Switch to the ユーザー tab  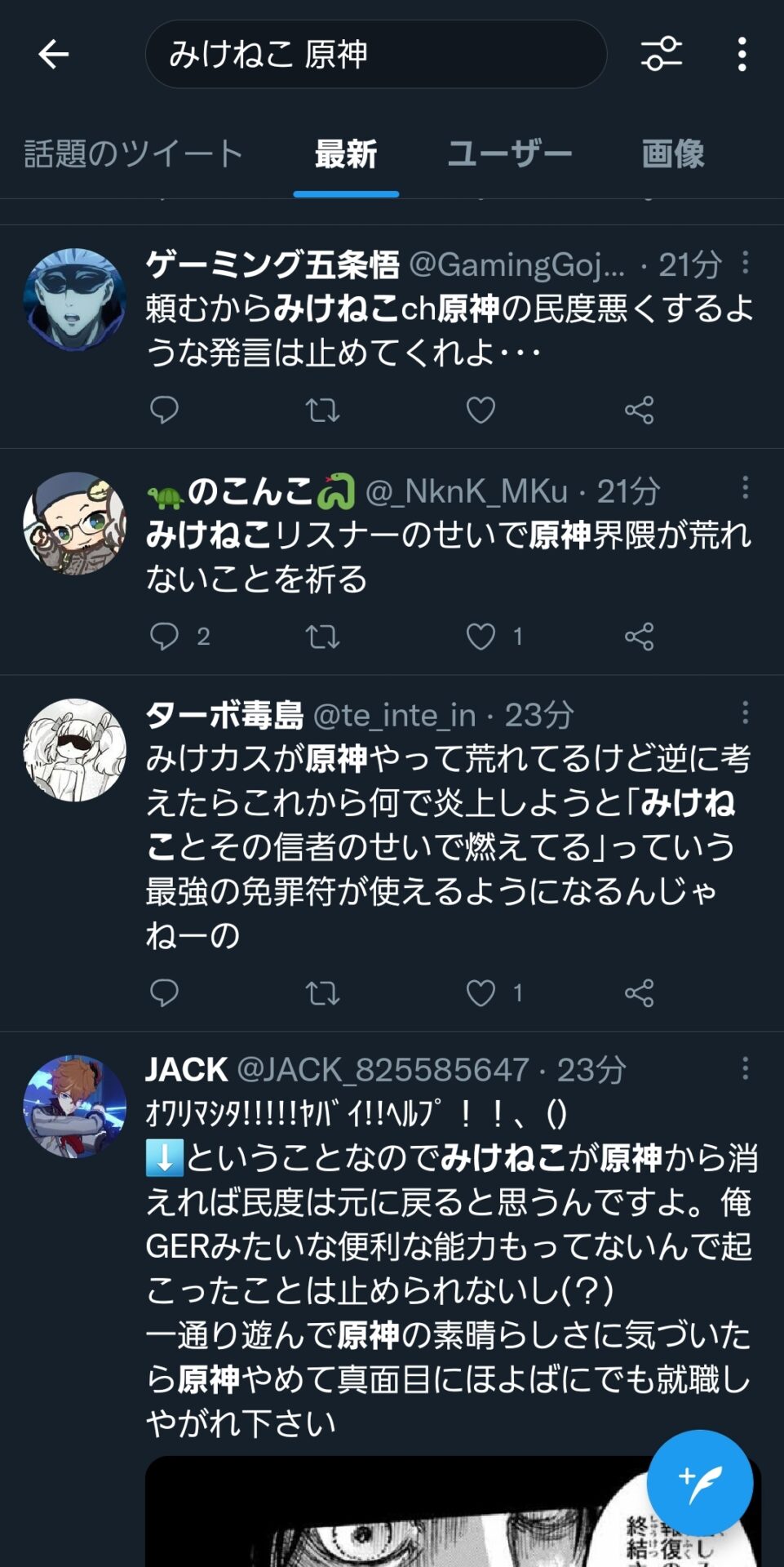tap(509, 153)
